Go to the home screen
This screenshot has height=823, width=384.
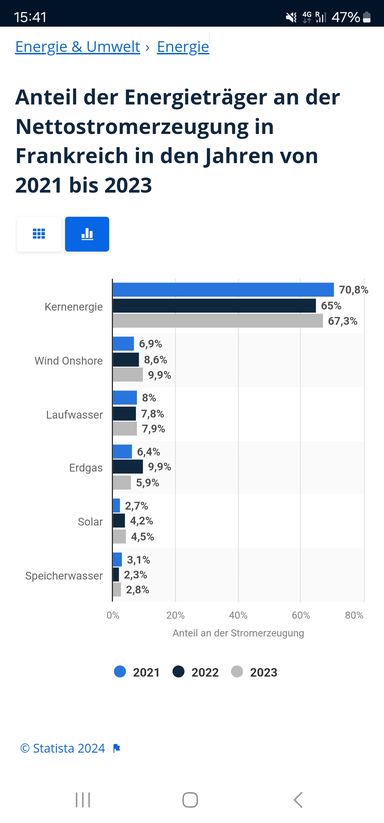coord(190,800)
